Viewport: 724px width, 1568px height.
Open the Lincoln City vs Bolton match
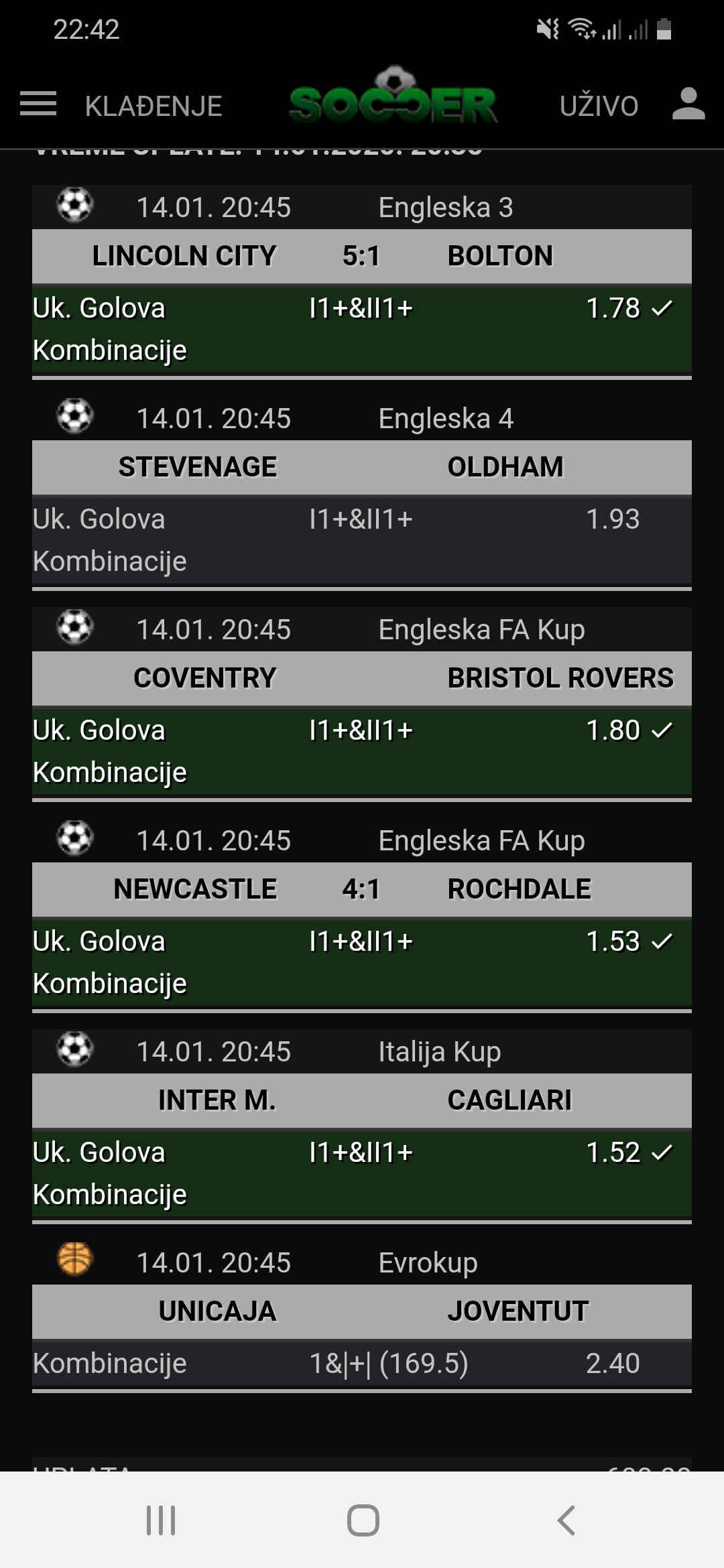(361, 256)
